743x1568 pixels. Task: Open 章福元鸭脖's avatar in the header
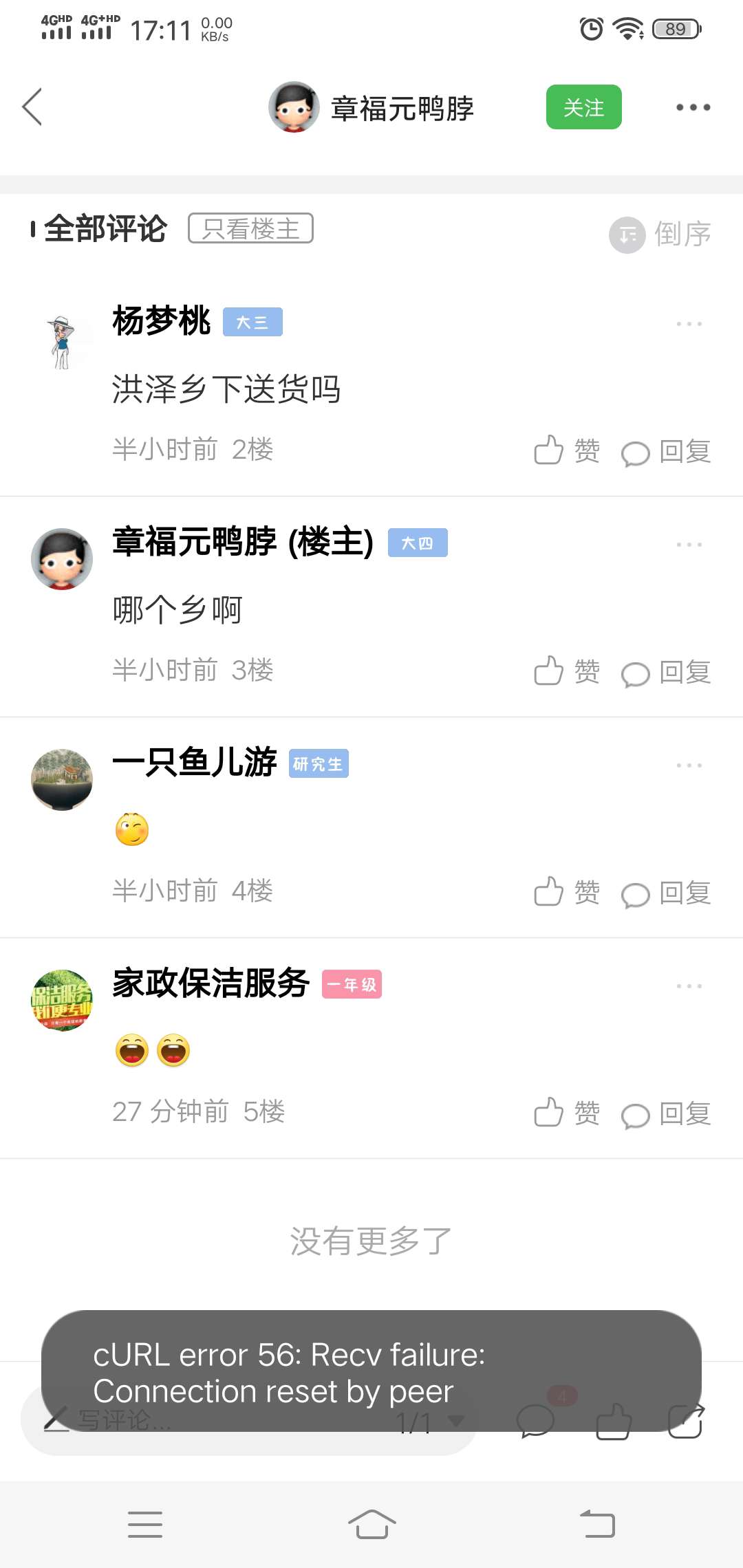click(x=294, y=107)
